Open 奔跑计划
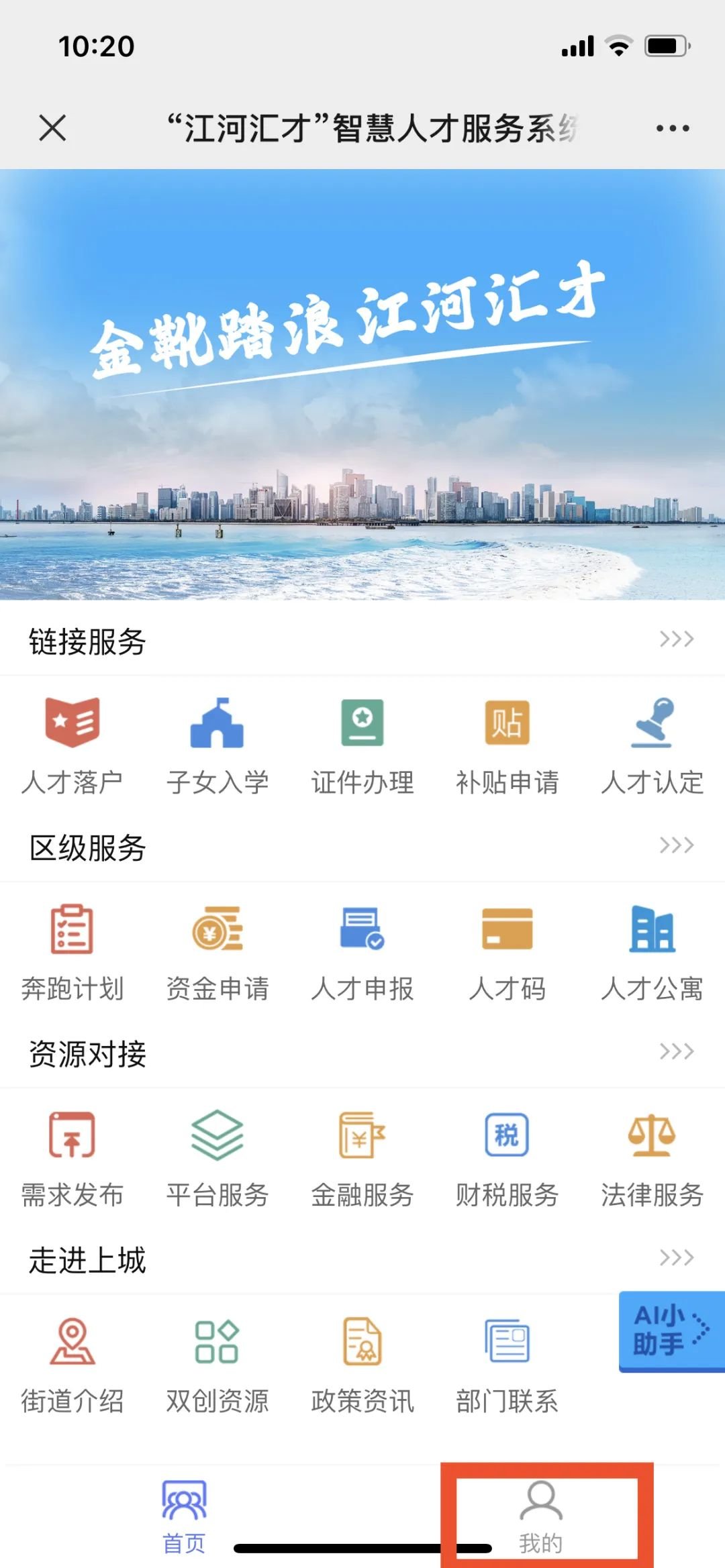Image resolution: width=725 pixels, height=1568 pixels. click(72, 951)
